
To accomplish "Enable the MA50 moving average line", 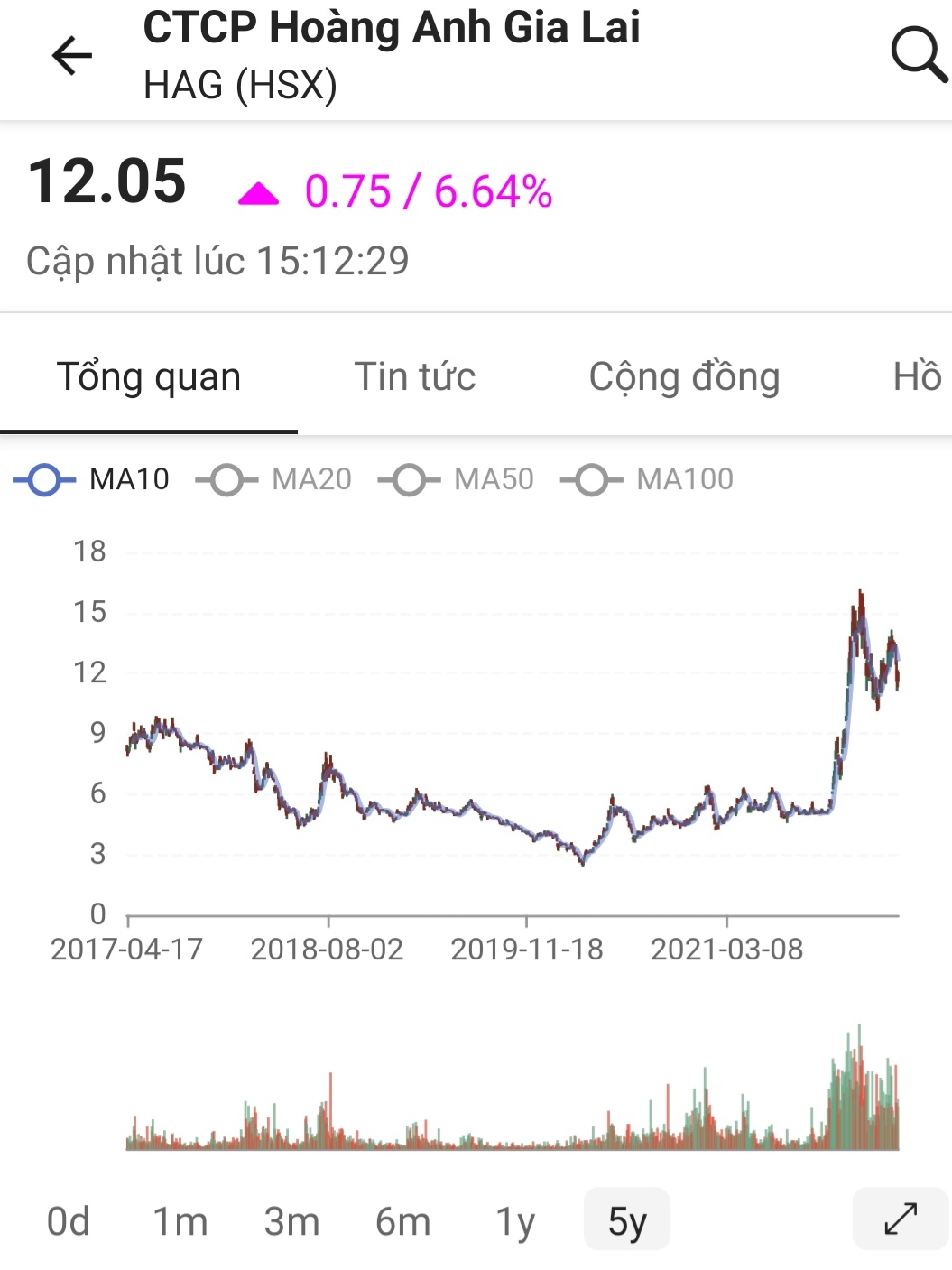I will pyautogui.click(x=457, y=479).
